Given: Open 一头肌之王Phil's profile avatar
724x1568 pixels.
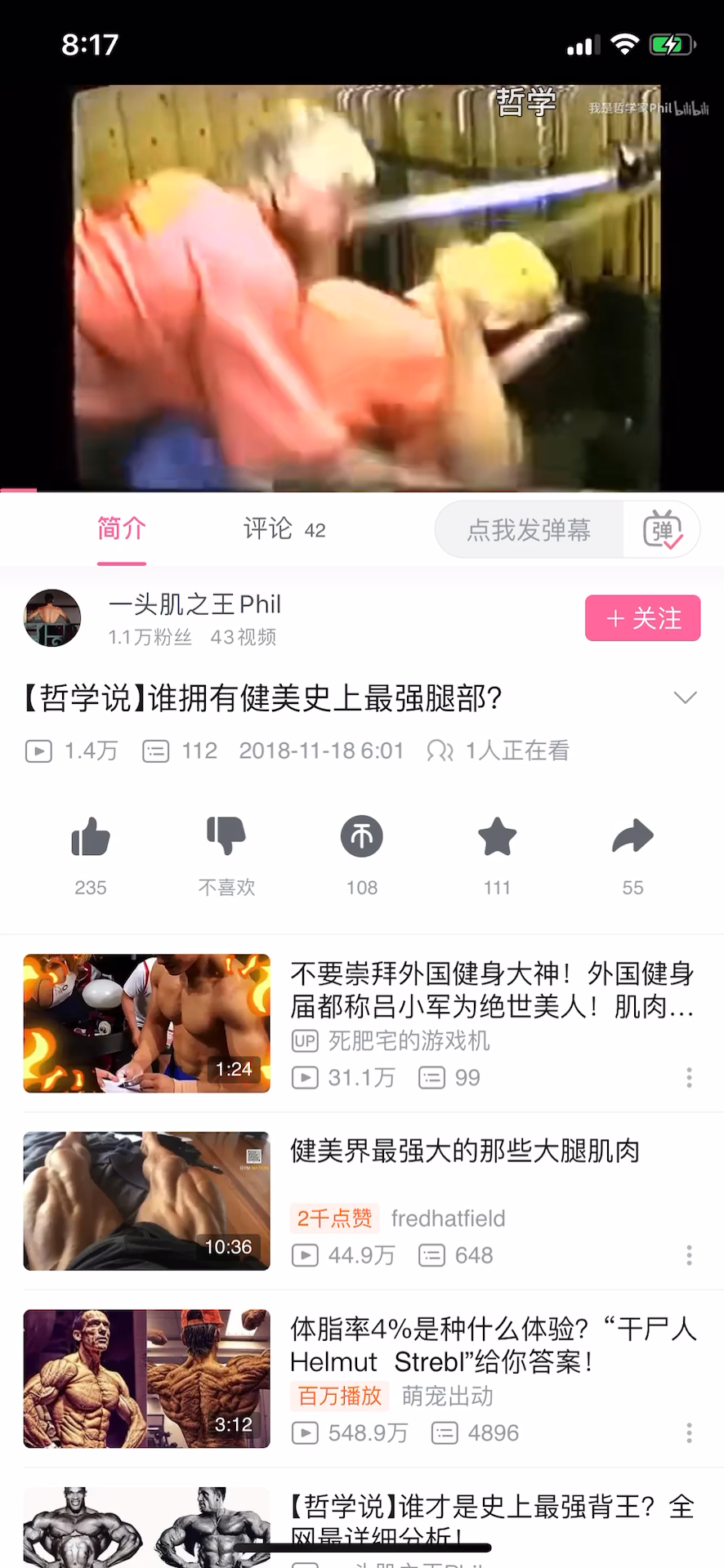Looking at the screenshot, I should [53, 618].
